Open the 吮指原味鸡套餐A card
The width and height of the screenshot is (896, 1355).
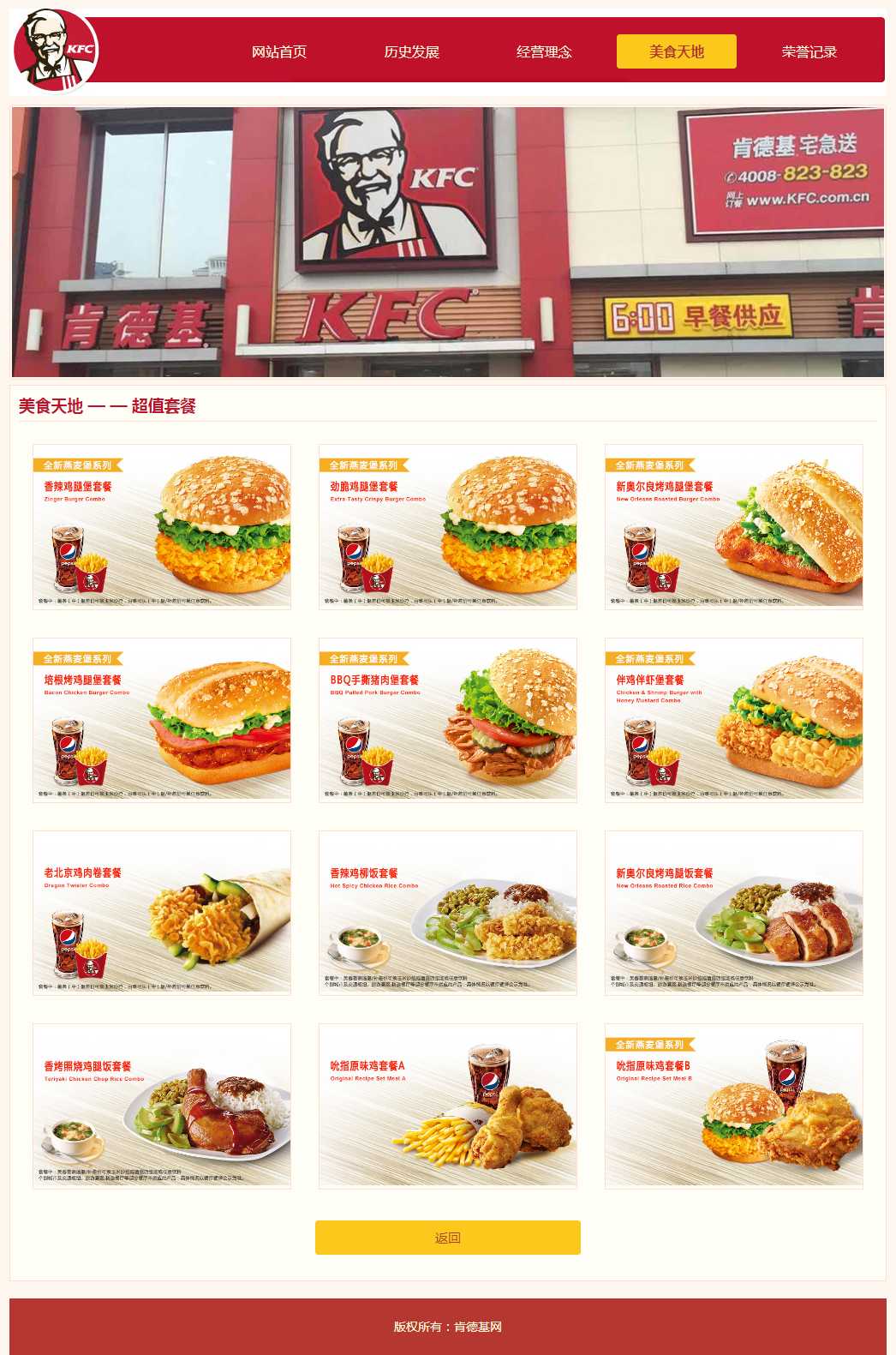click(x=448, y=1106)
